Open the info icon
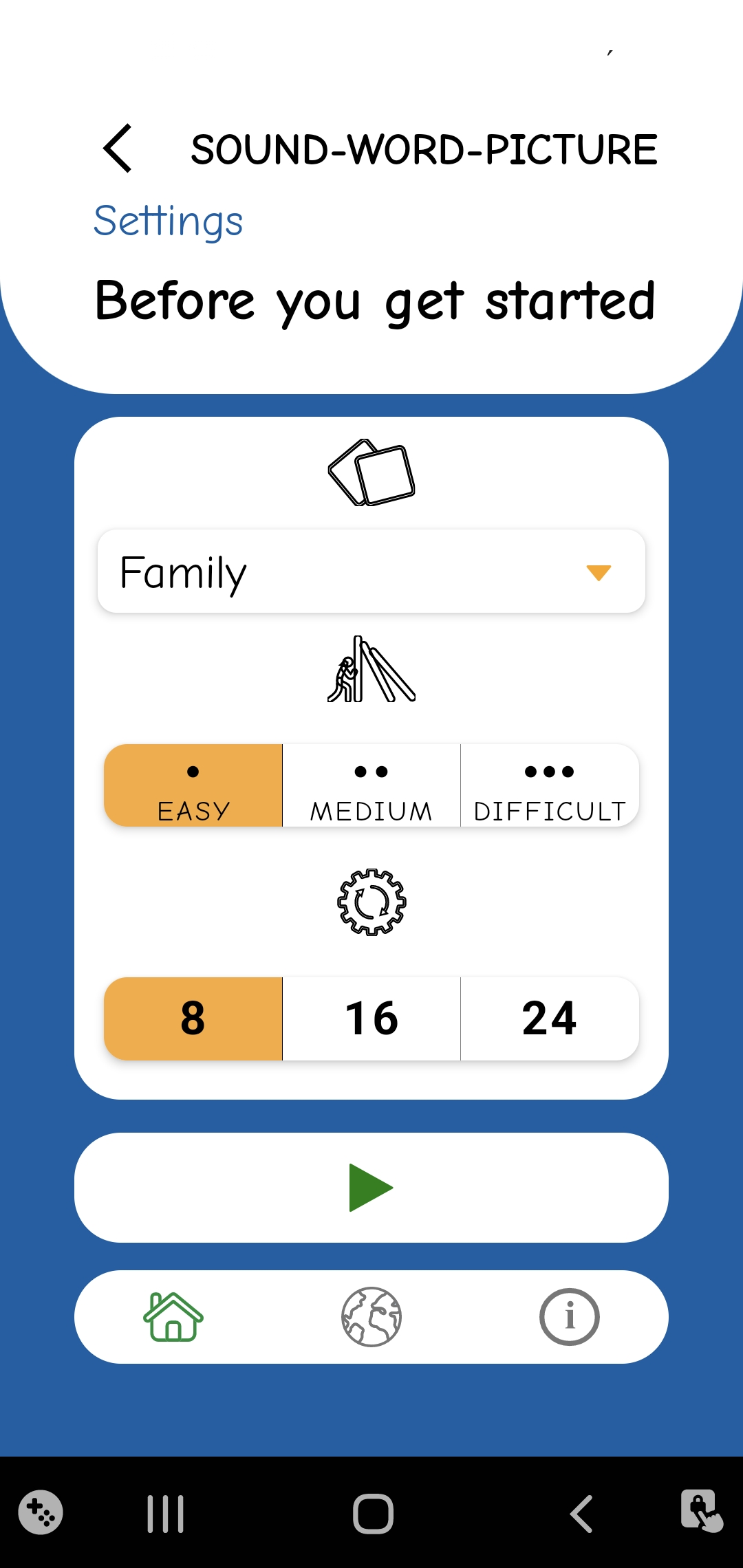743x1568 pixels. pos(569,1317)
